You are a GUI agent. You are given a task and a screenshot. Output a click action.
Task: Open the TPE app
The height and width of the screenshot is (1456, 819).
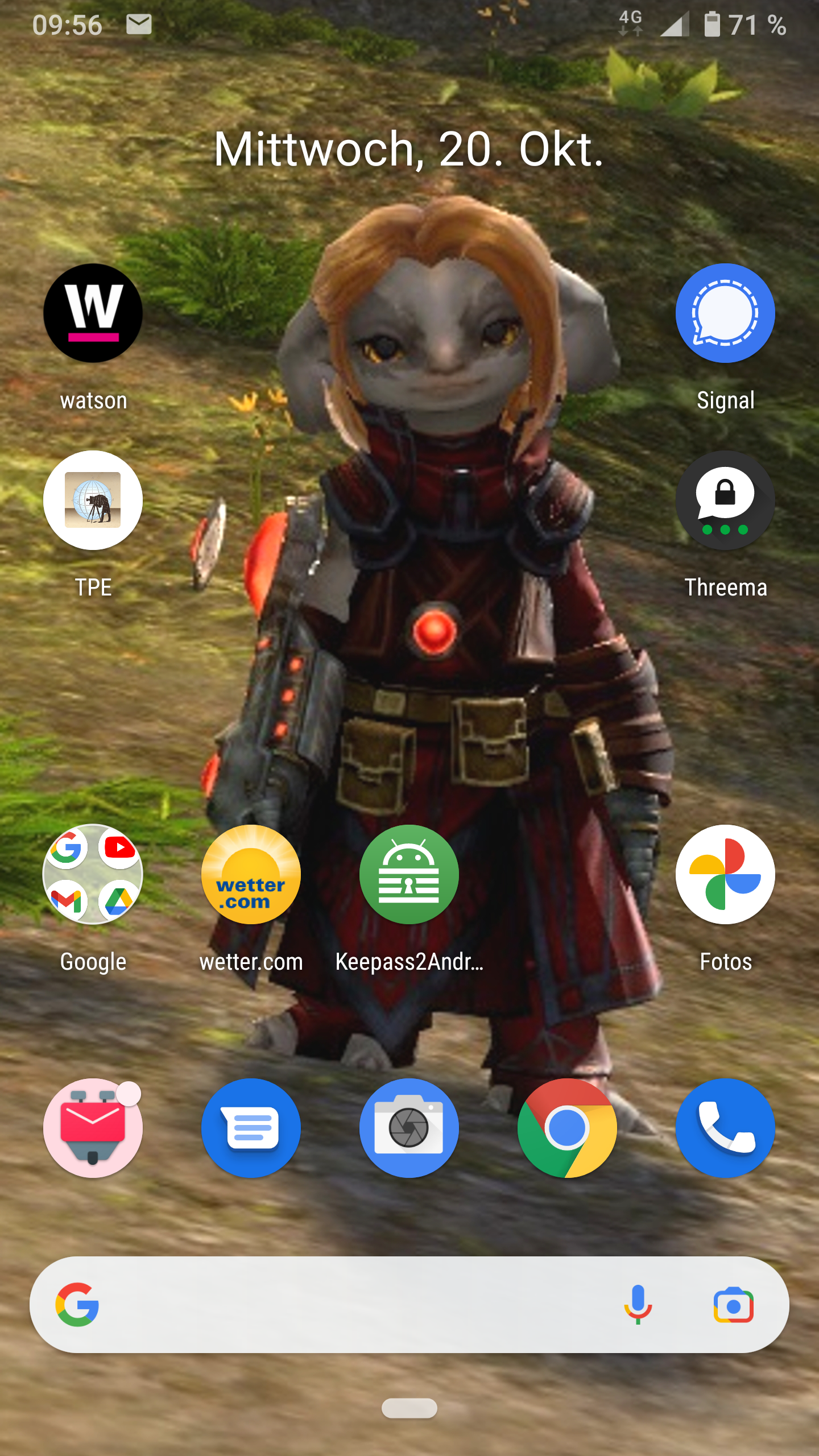point(93,500)
